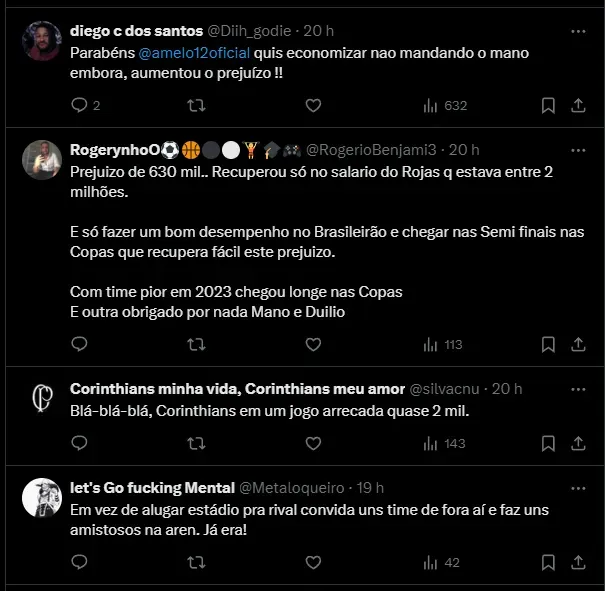The height and width of the screenshot is (591, 605).
Task: Reply to diego c dos santos' tweet
Action: click(80, 105)
